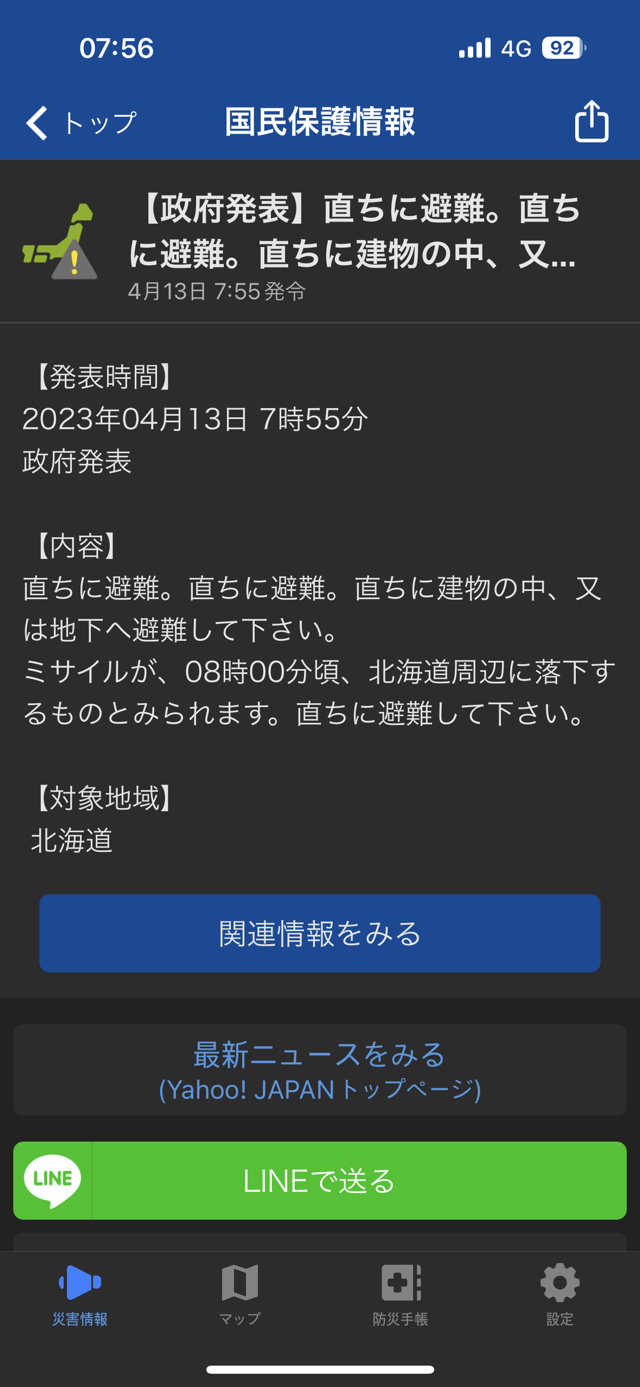640x1387 pixels.
Task: Send the alert with LINEで送る
Action: 320,1181
